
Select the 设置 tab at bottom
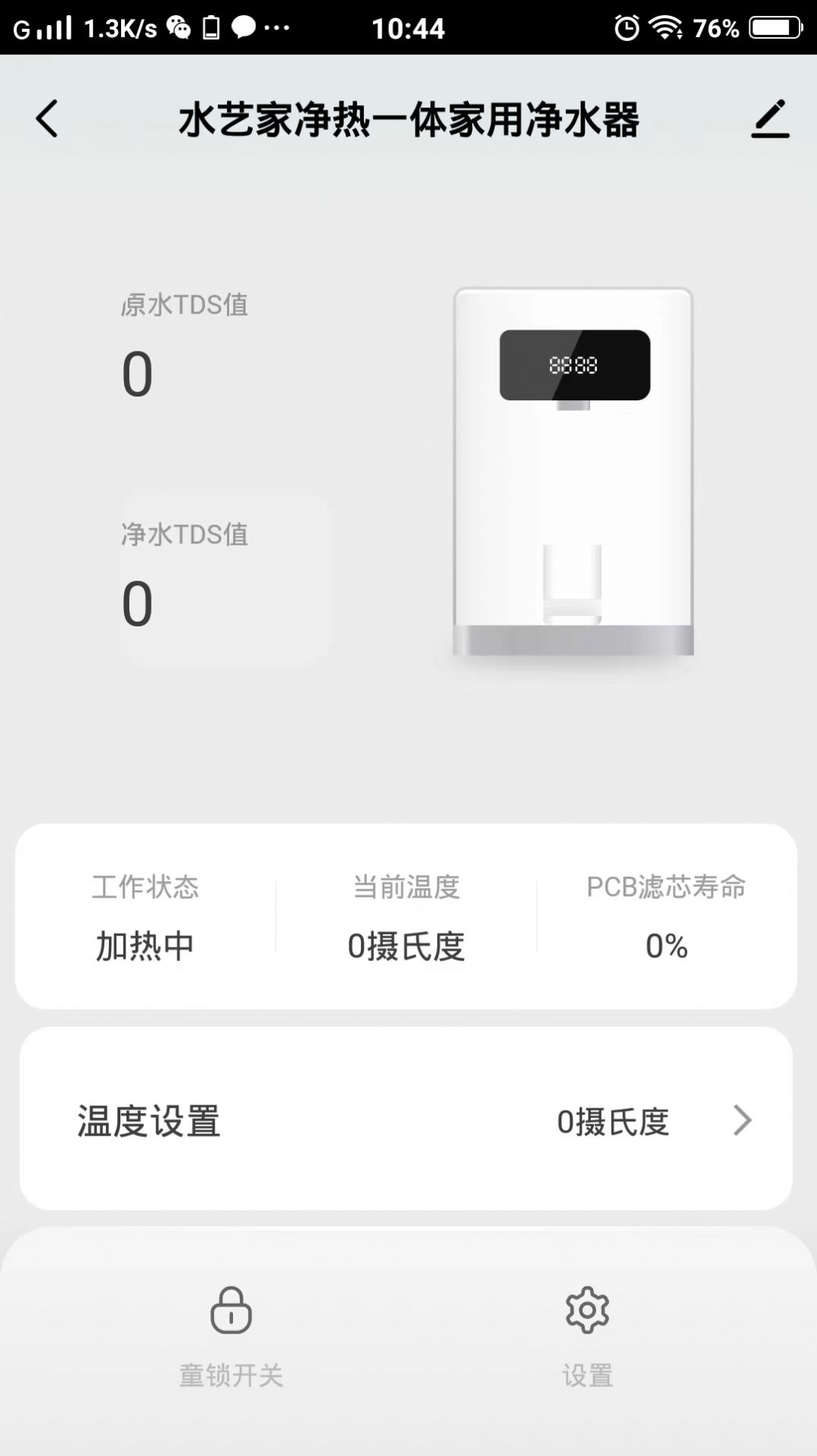point(586,1340)
